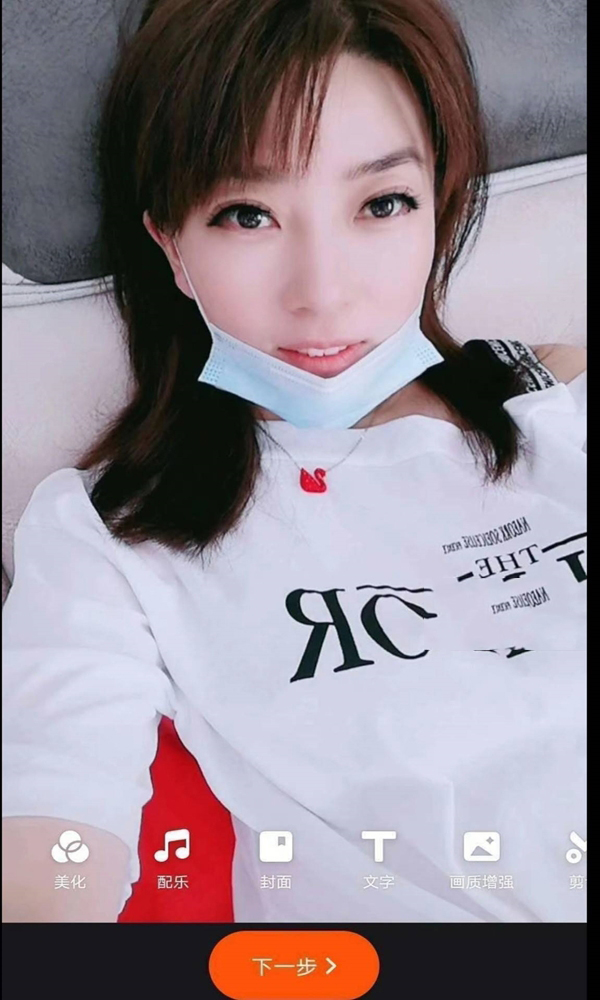
Task: Add text using 文字 tool
Action: 379,858
